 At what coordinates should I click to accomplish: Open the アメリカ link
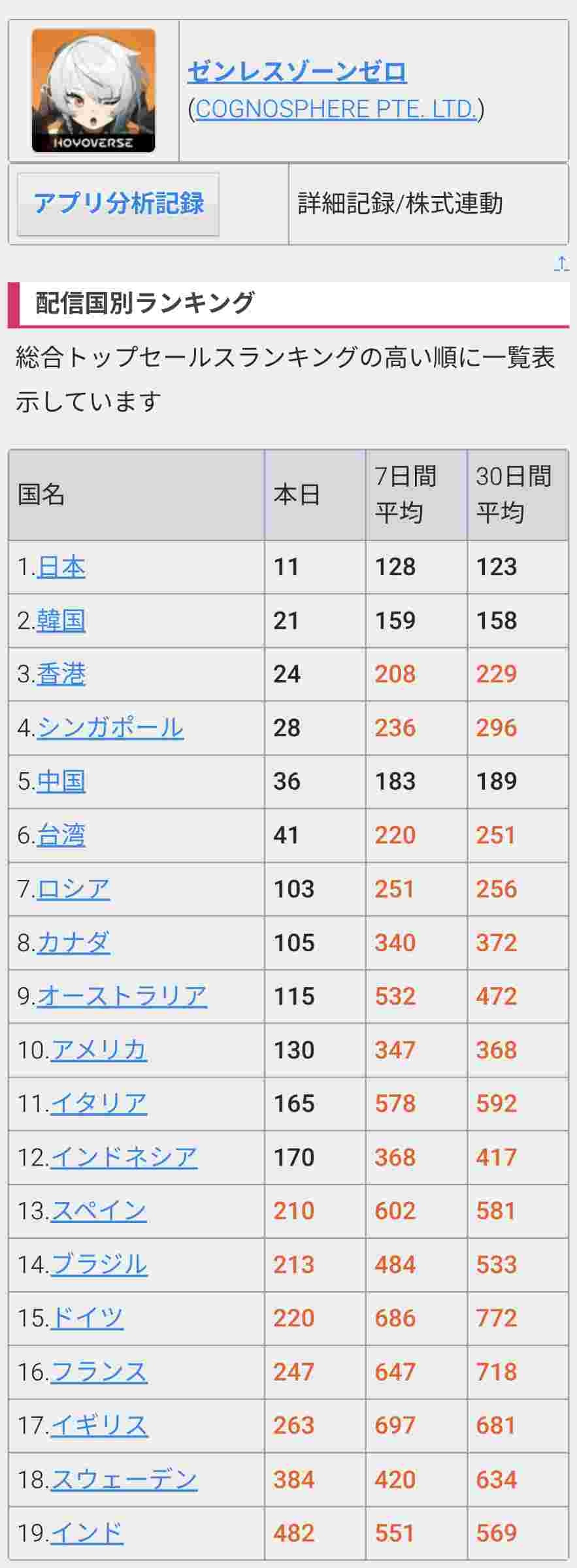click(99, 1050)
